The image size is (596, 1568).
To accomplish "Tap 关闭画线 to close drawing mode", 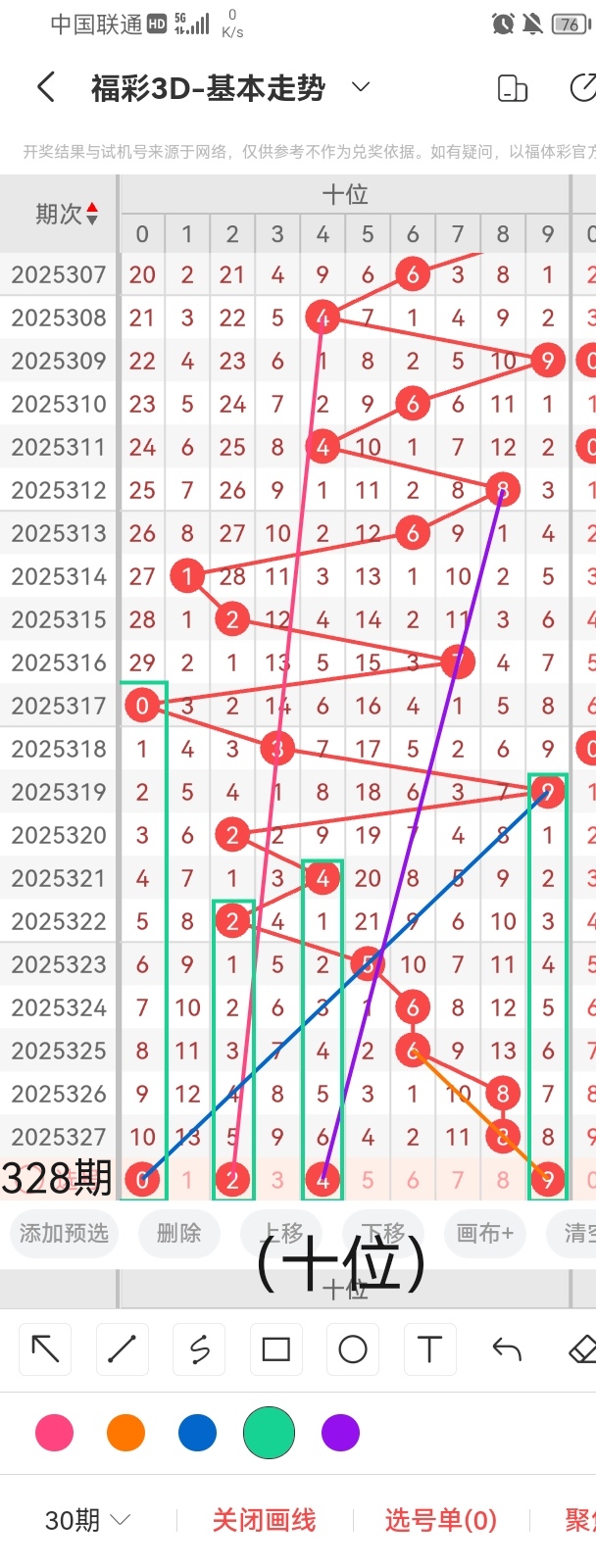I will 264,1520.
